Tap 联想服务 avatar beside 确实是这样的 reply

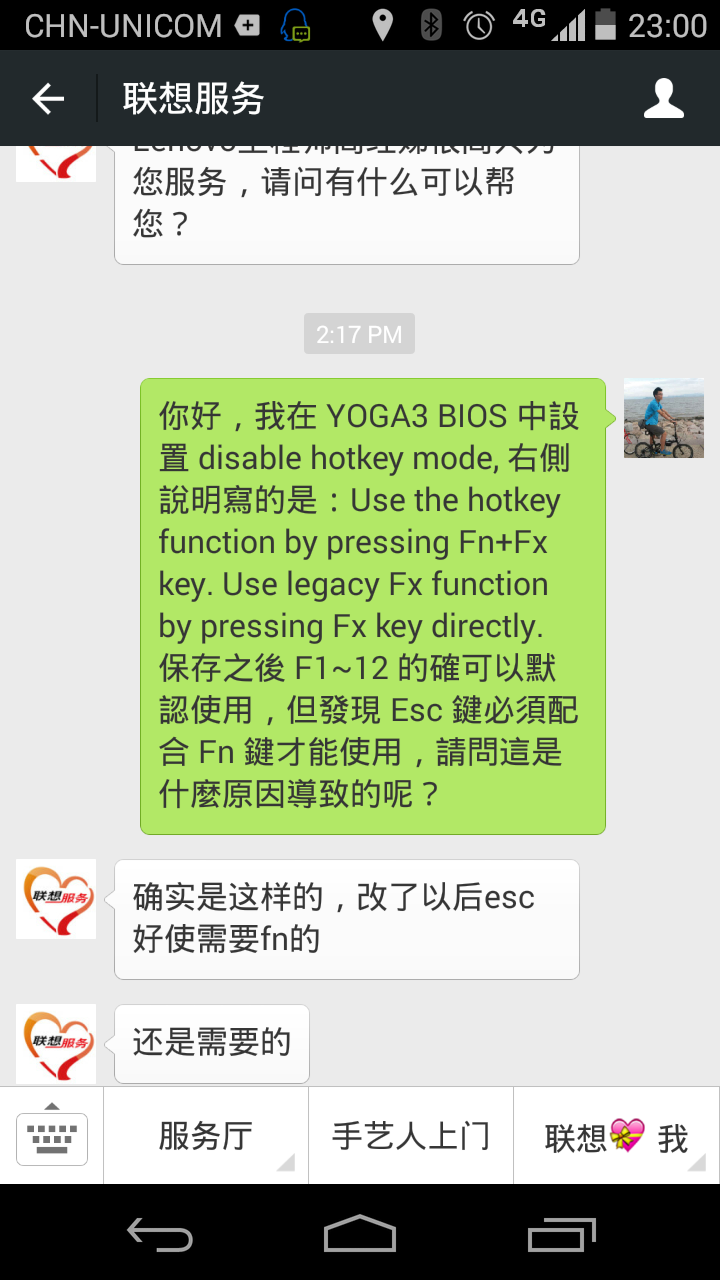(x=56, y=898)
